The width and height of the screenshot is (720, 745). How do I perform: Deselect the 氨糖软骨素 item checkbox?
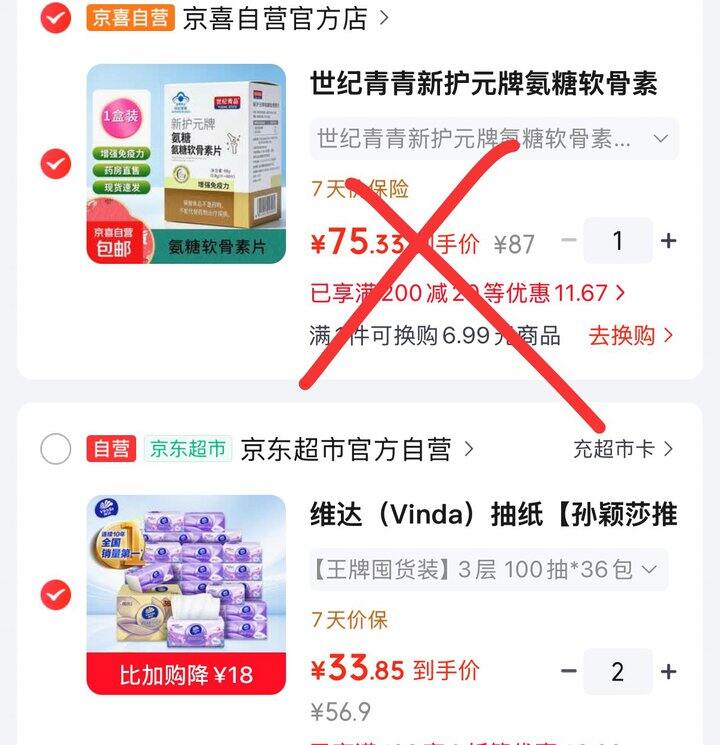[x=56, y=164]
